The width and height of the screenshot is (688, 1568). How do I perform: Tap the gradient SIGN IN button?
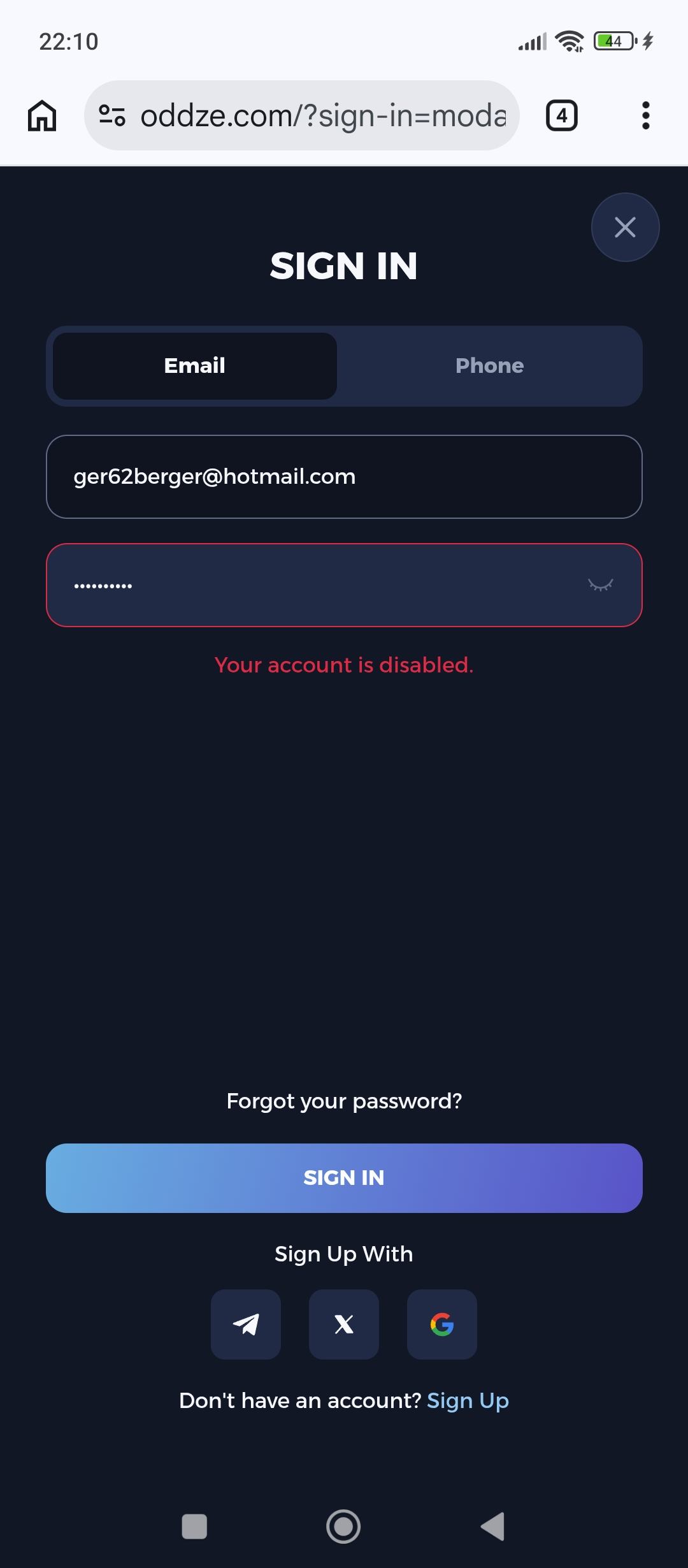pyautogui.click(x=344, y=1178)
